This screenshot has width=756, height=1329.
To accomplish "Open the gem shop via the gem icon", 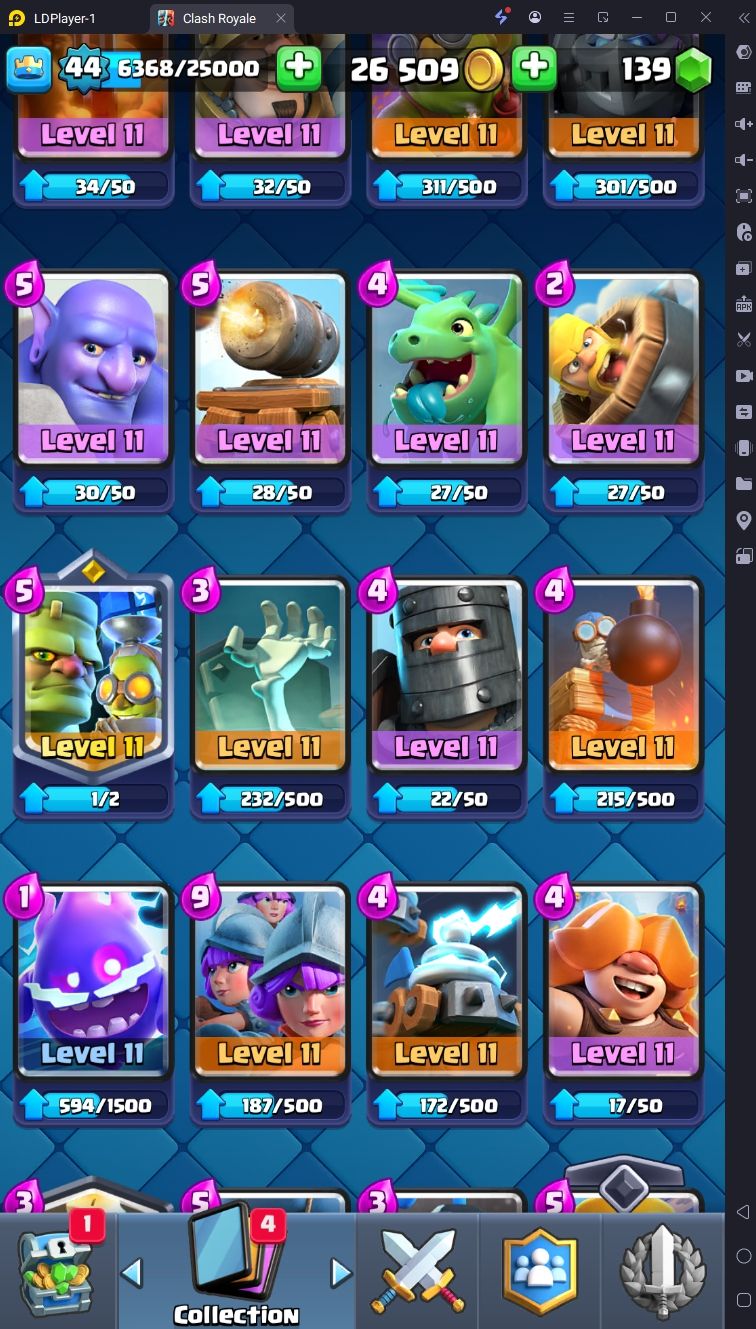I will [692, 70].
